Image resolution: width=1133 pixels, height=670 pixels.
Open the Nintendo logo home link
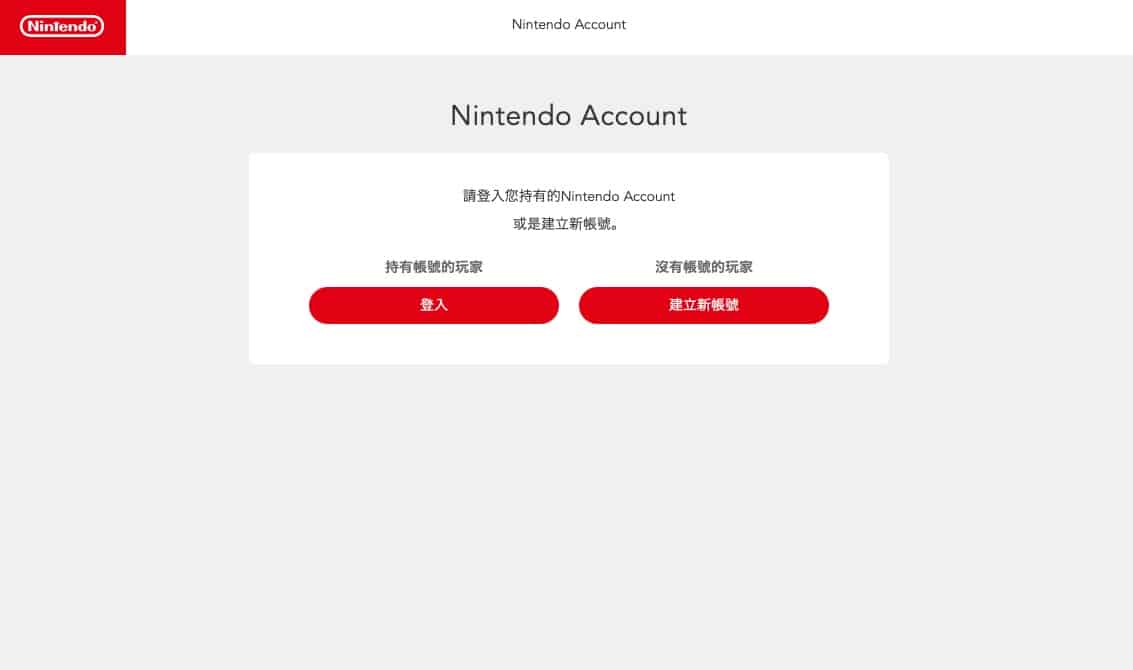click(x=62, y=27)
